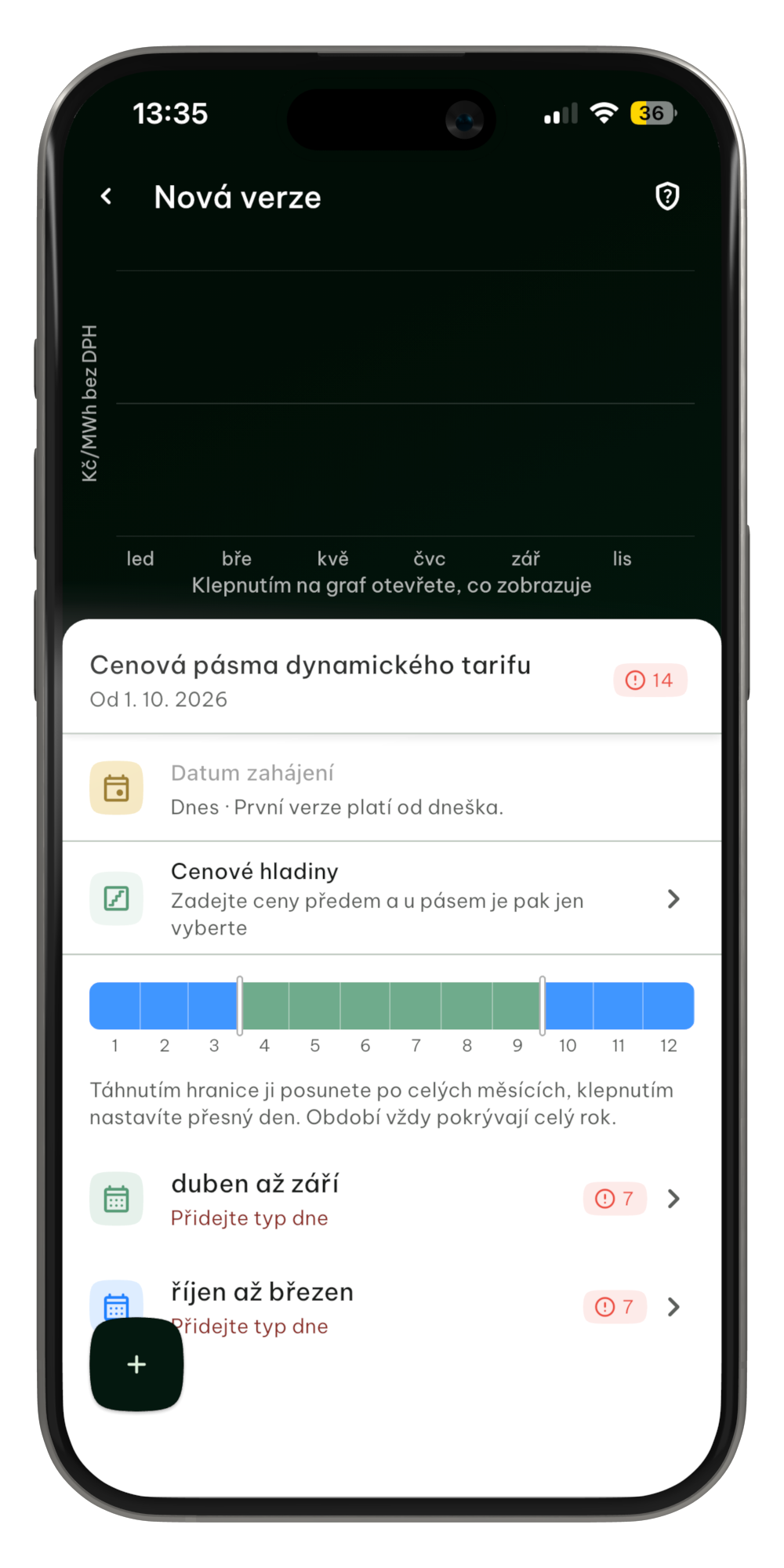The height and width of the screenshot is (1568, 784).
Task: Add a new item with the plus button
Action: click(x=136, y=1364)
